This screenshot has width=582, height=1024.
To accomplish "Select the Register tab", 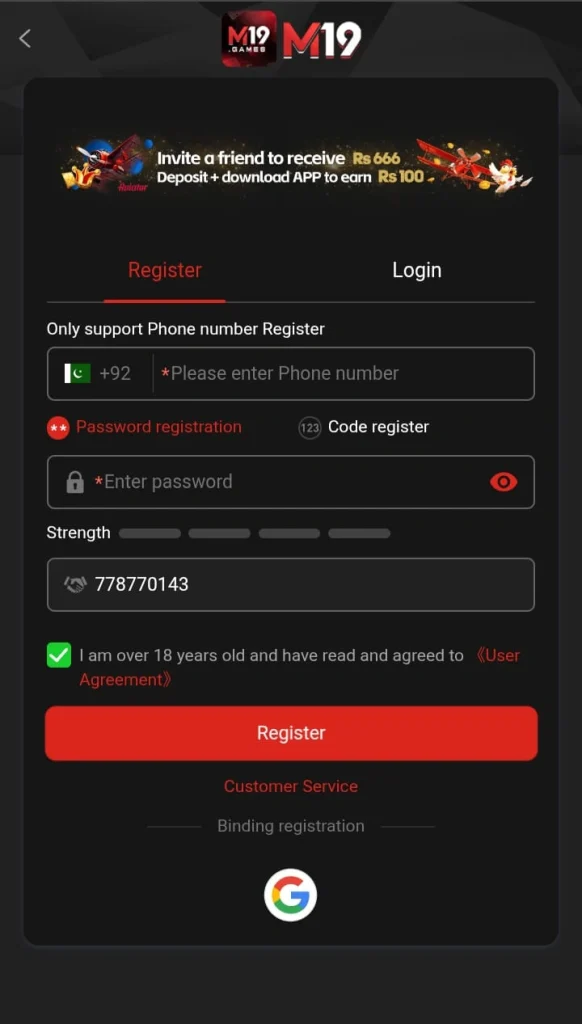I will pyautogui.click(x=165, y=270).
